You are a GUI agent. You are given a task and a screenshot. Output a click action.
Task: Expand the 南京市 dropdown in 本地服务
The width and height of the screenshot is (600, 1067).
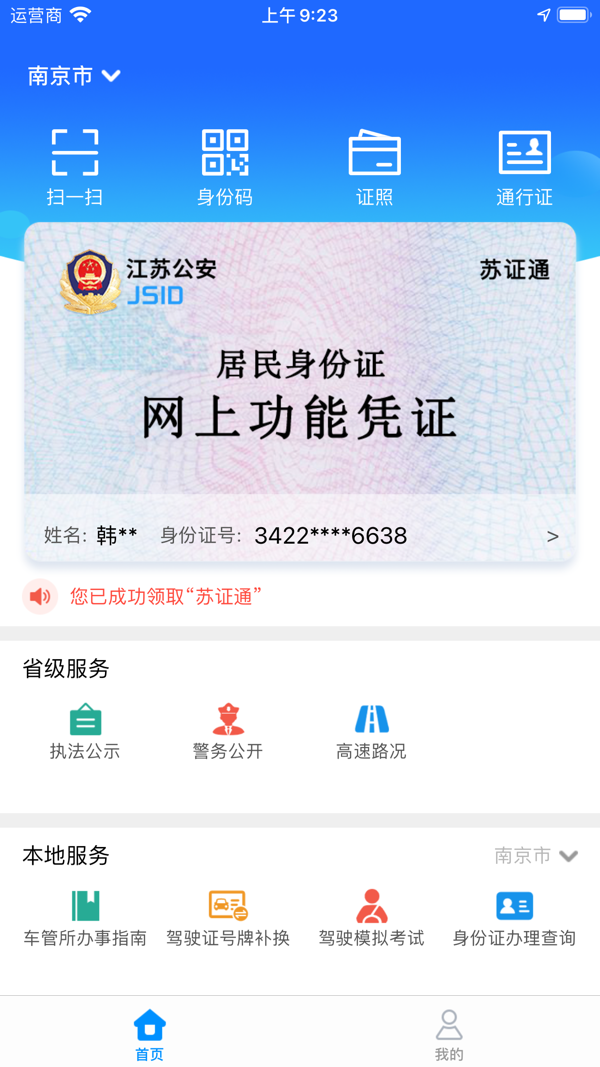coord(536,856)
